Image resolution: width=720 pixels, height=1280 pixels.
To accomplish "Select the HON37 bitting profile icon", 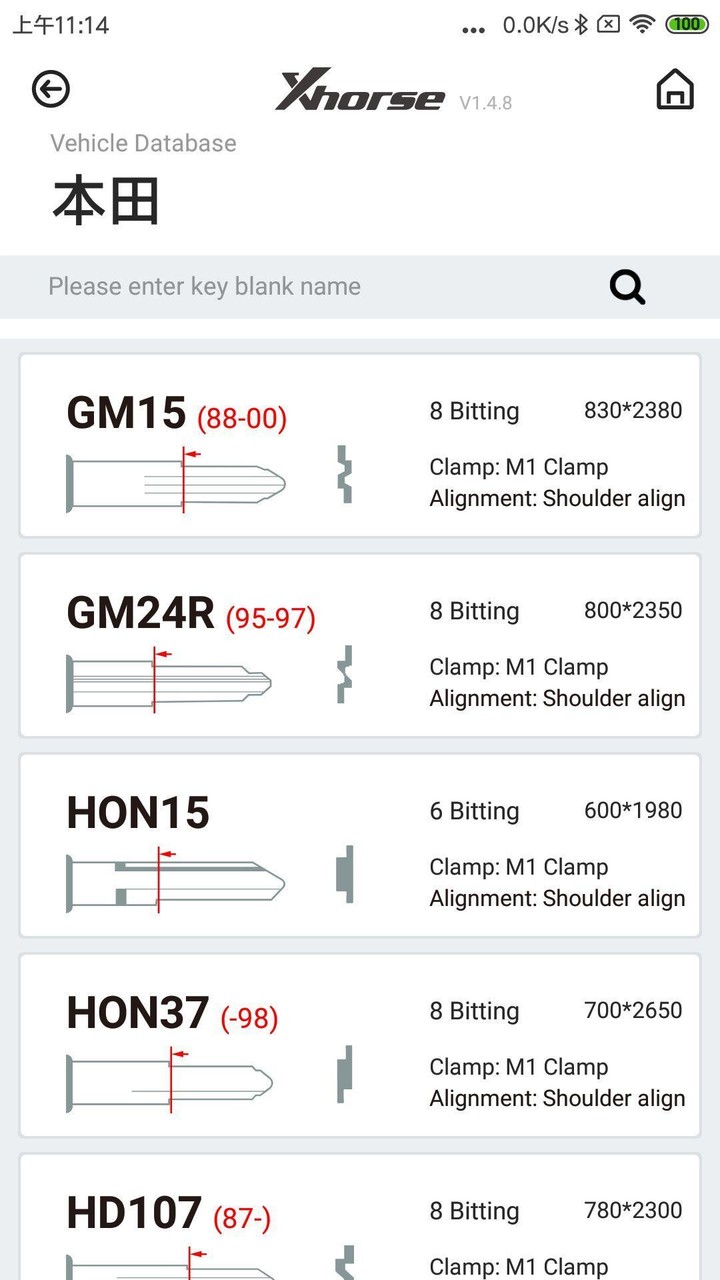I will click(x=345, y=1073).
